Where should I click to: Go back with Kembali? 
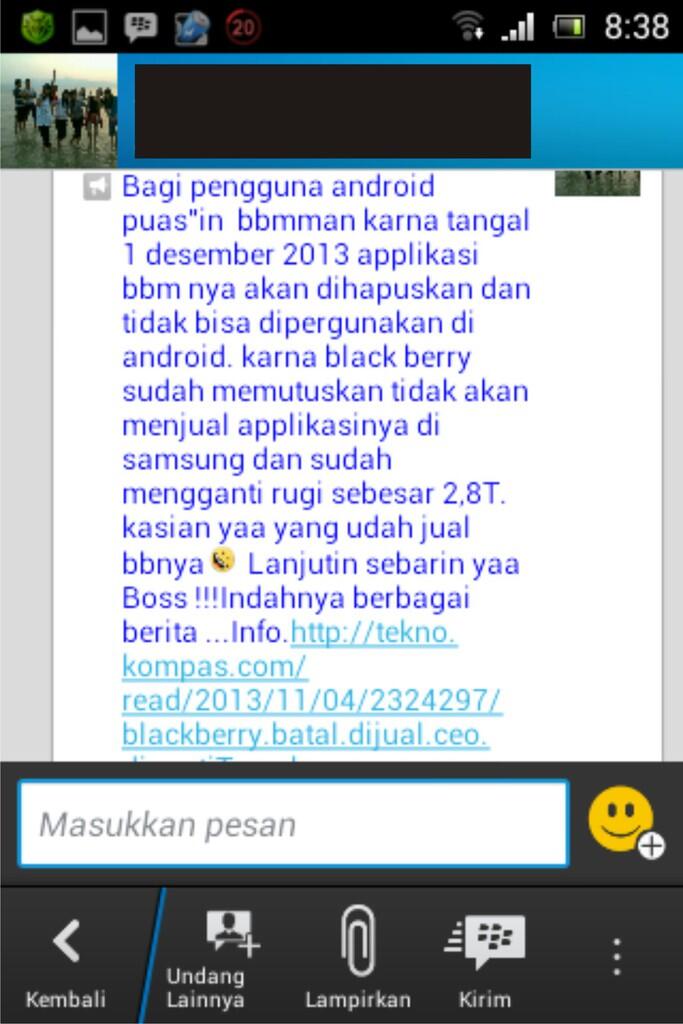pyautogui.click(x=66, y=958)
